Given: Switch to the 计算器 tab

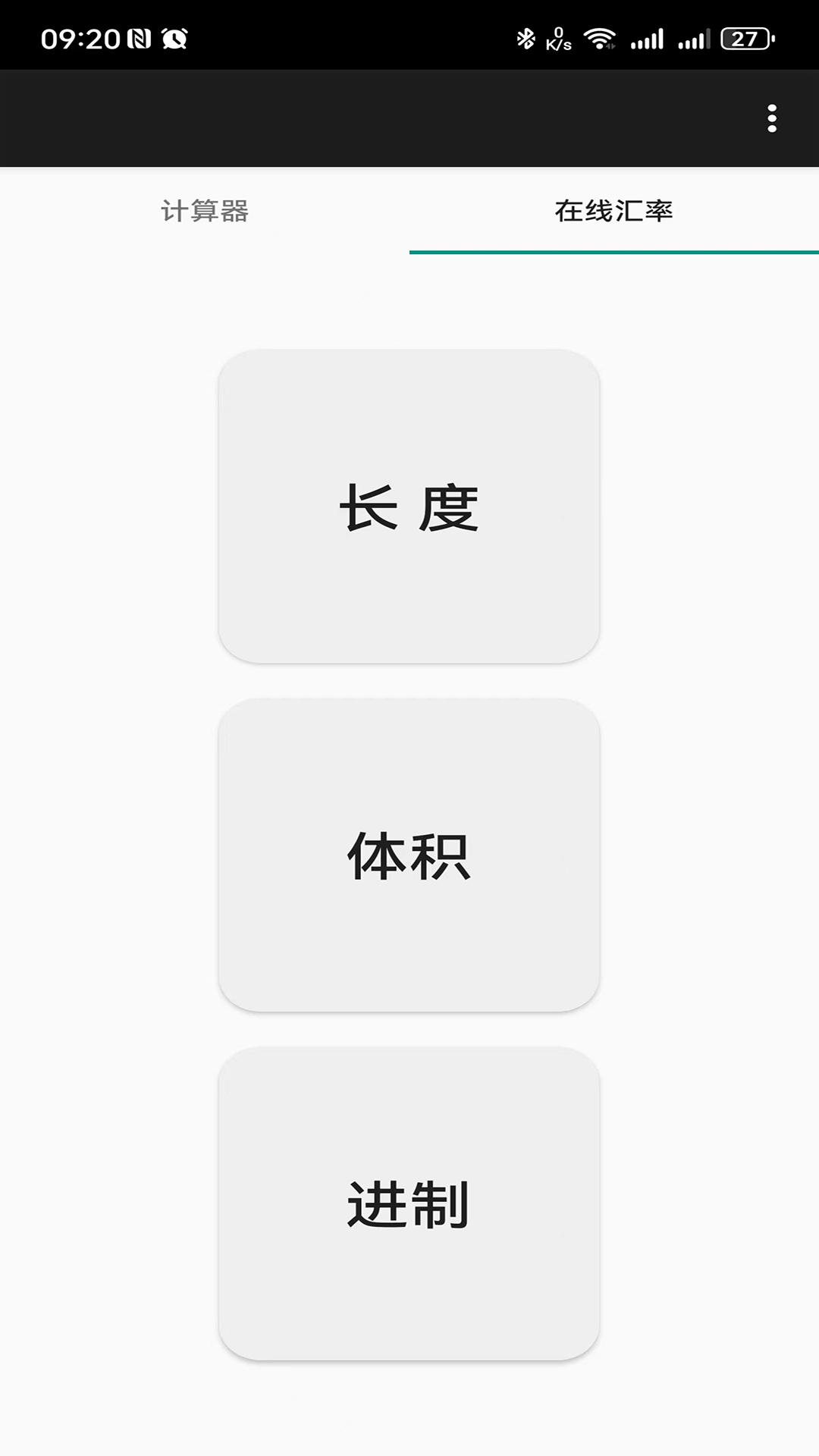Looking at the screenshot, I should 205,212.
